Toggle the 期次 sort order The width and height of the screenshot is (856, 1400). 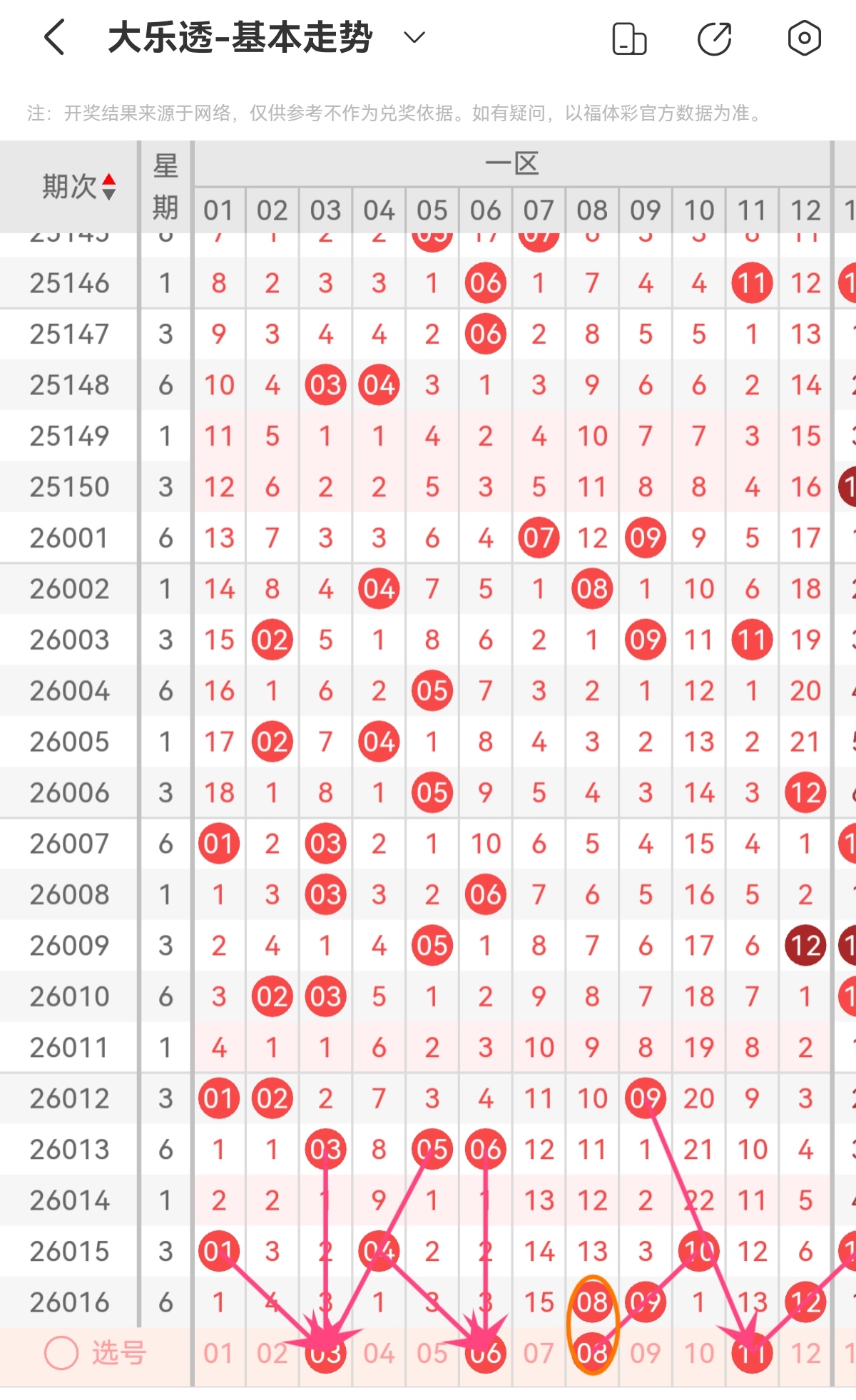[x=78, y=187]
